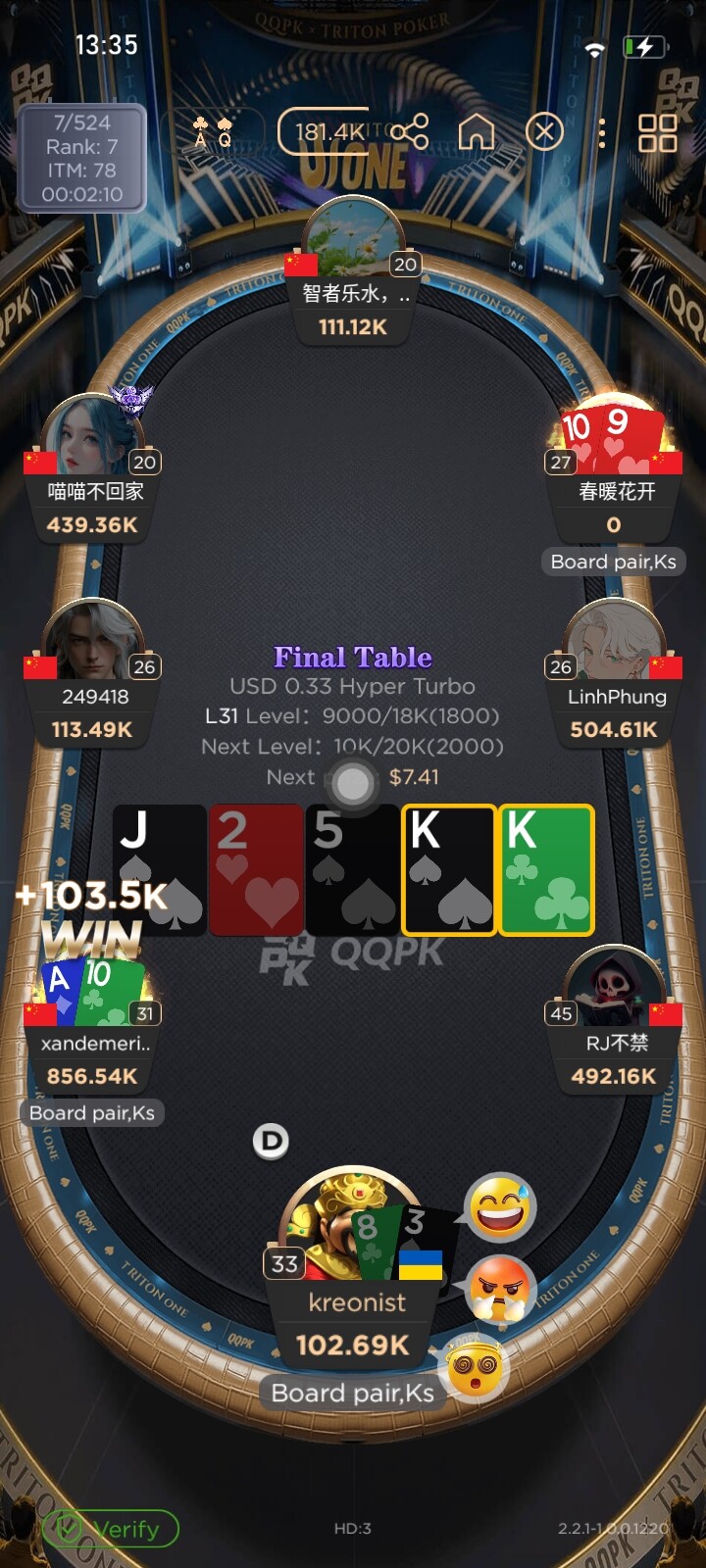Send the laughing emoji reaction
706x1568 pixels.
tap(501, 1207)
